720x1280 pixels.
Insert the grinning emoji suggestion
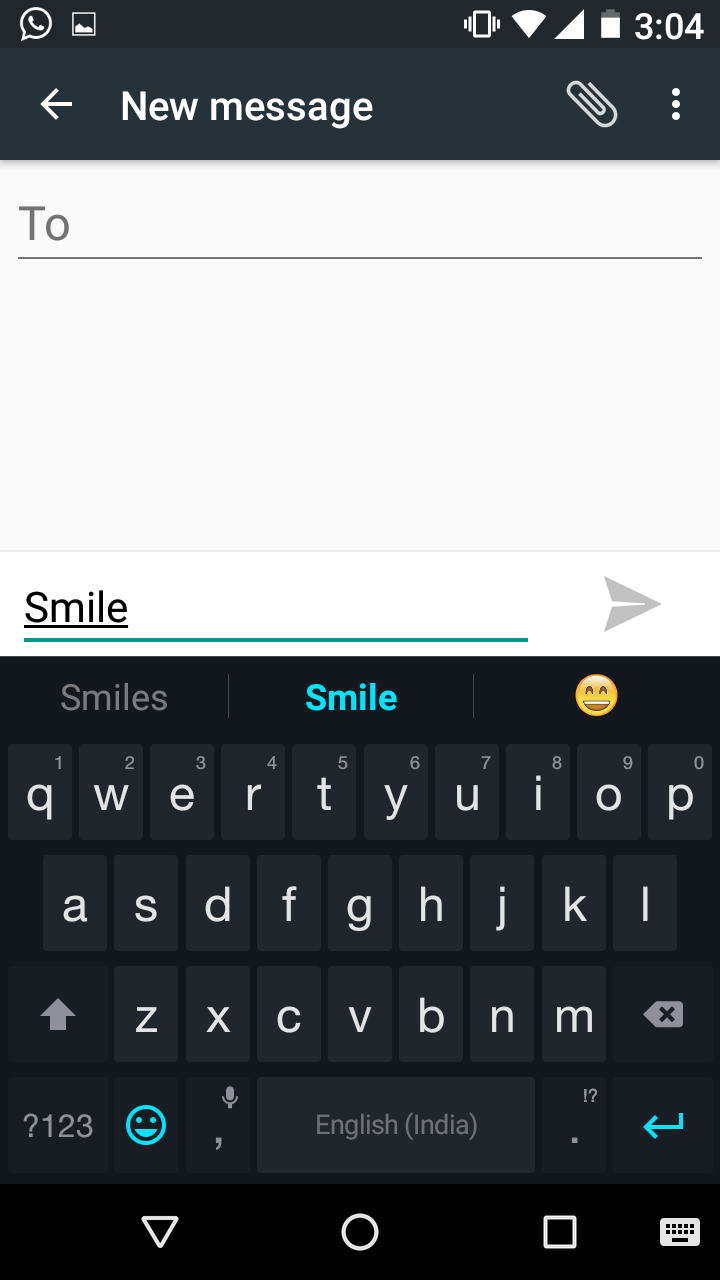[x=597, y=696]
